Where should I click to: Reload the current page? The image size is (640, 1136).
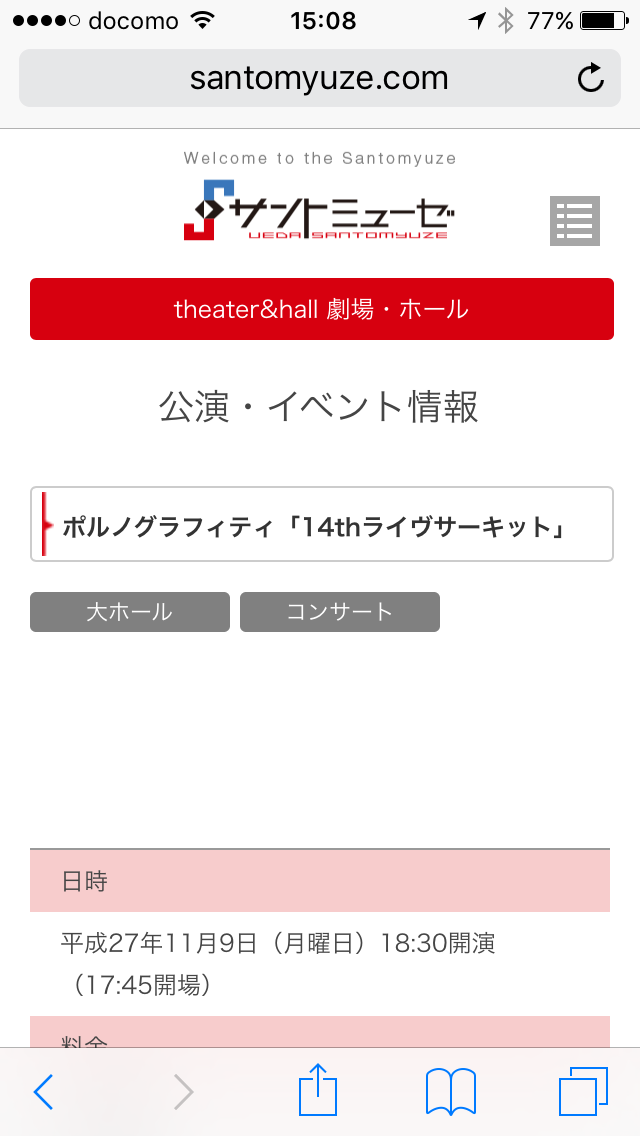tap(591, 78)
